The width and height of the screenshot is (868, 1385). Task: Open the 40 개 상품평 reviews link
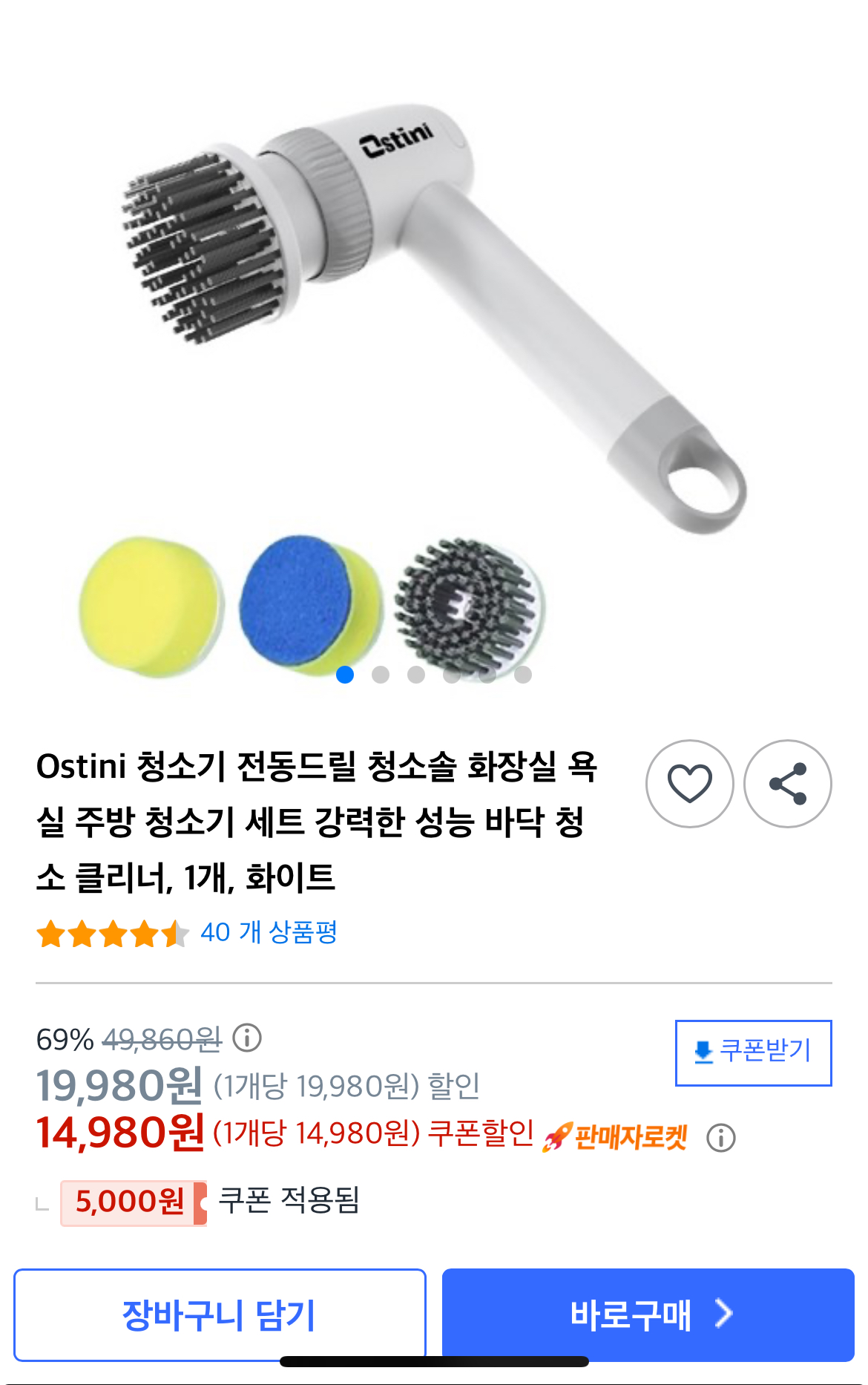point(269,932)
